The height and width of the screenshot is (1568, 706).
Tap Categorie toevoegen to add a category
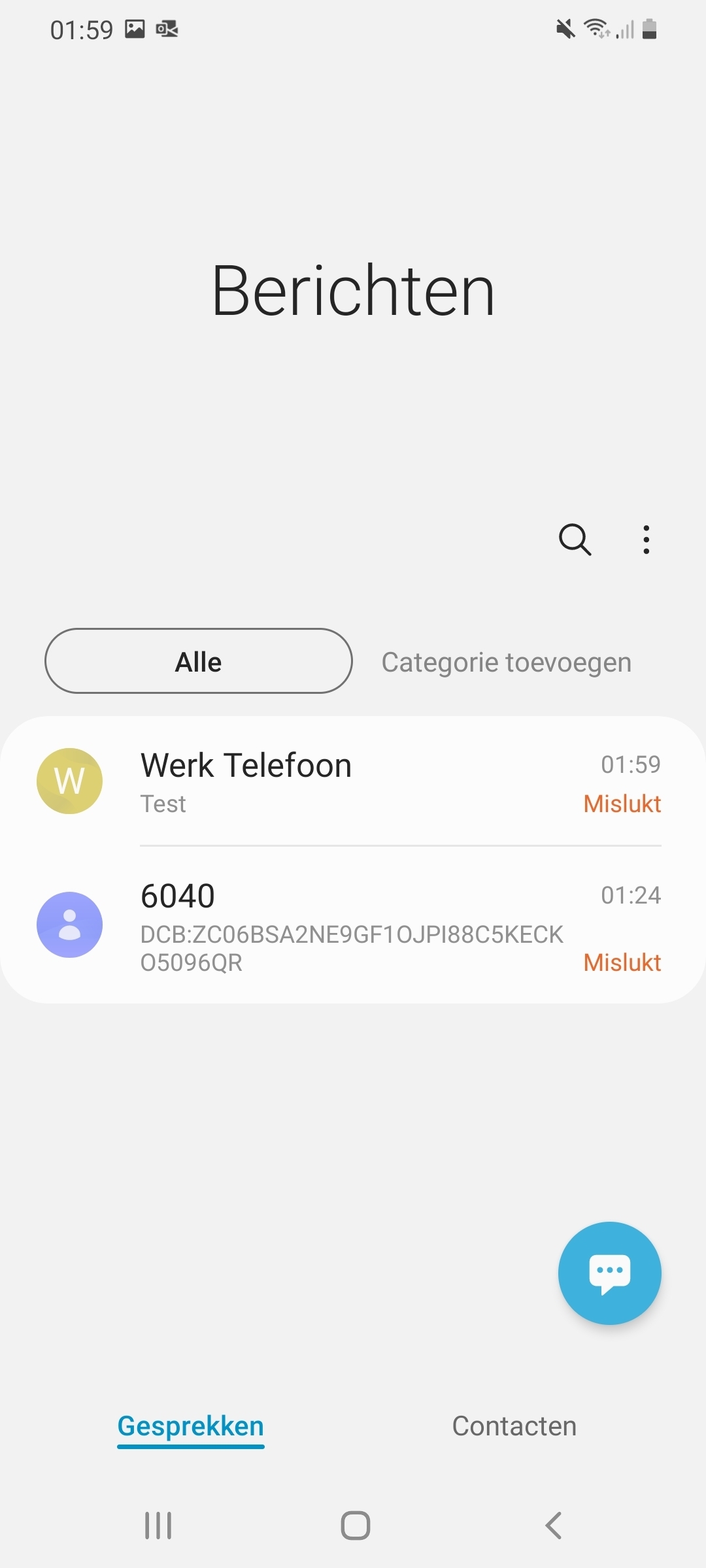(507, 662)
